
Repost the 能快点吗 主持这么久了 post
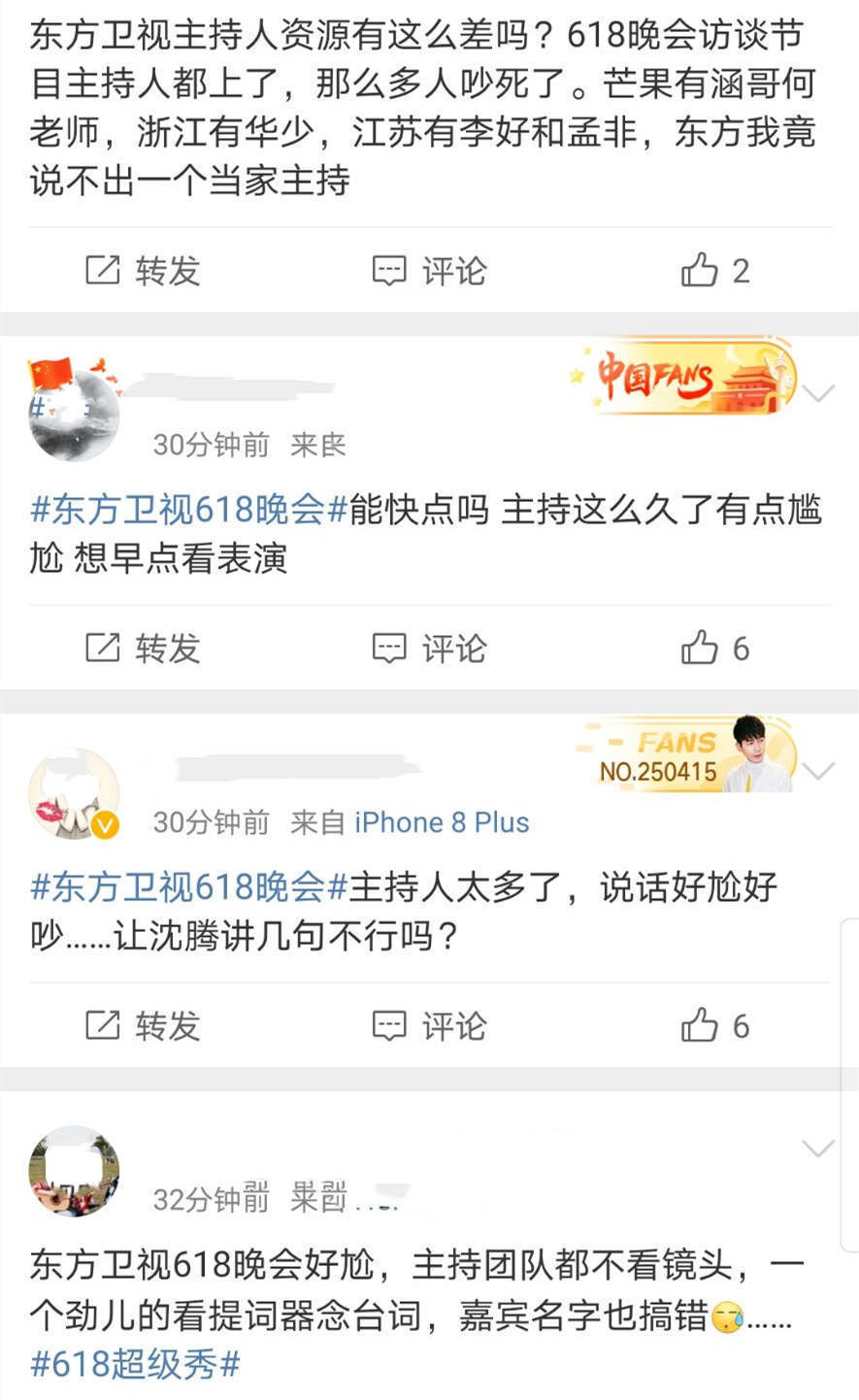(x=143, y=648)
